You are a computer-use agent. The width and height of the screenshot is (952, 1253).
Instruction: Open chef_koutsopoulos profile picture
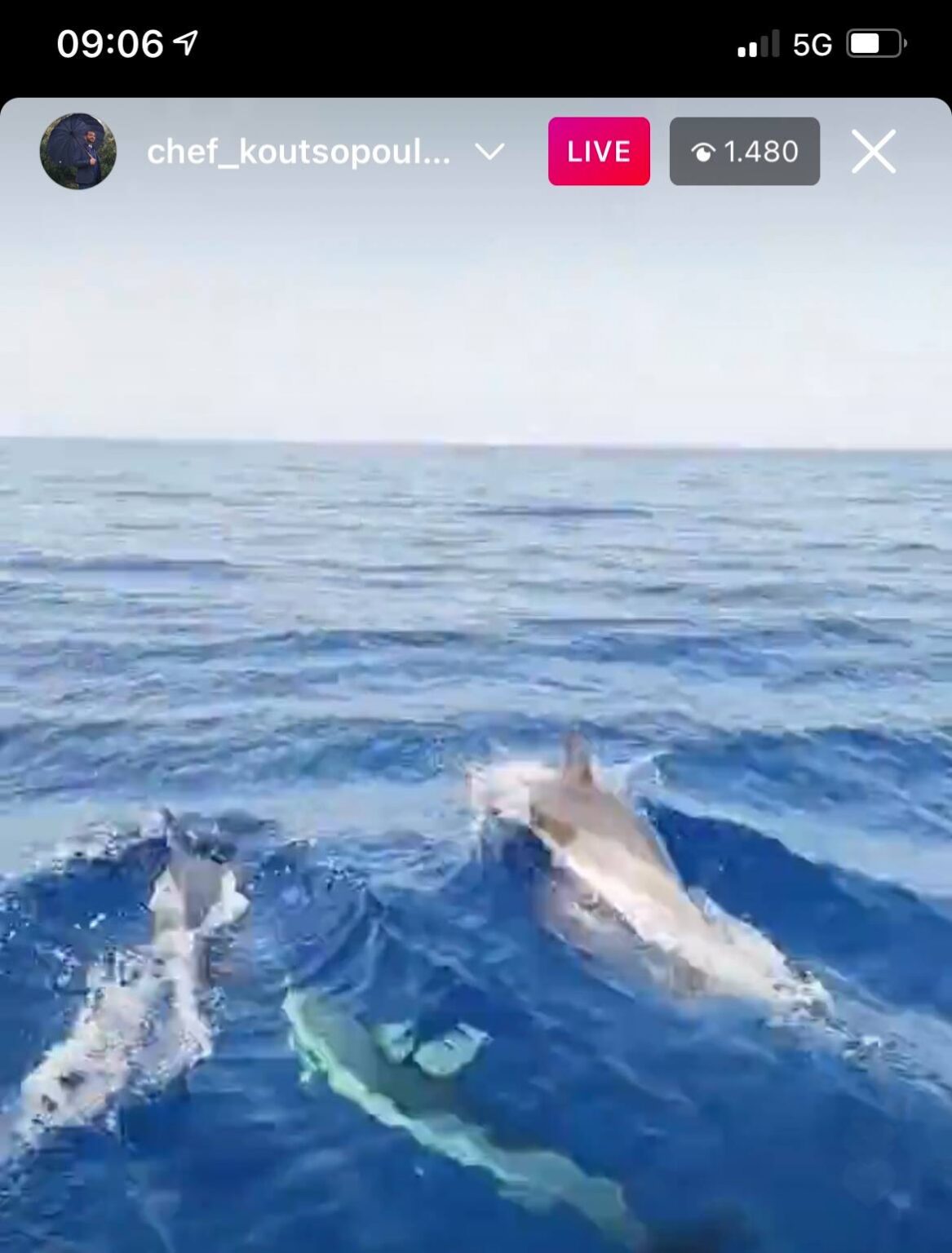coord(78,151)
